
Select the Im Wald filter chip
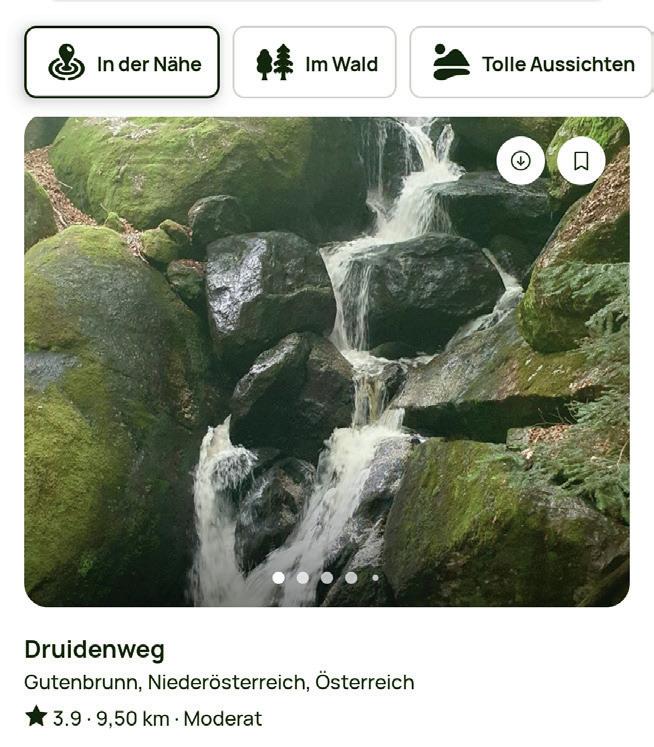click(x=314, y=63)
